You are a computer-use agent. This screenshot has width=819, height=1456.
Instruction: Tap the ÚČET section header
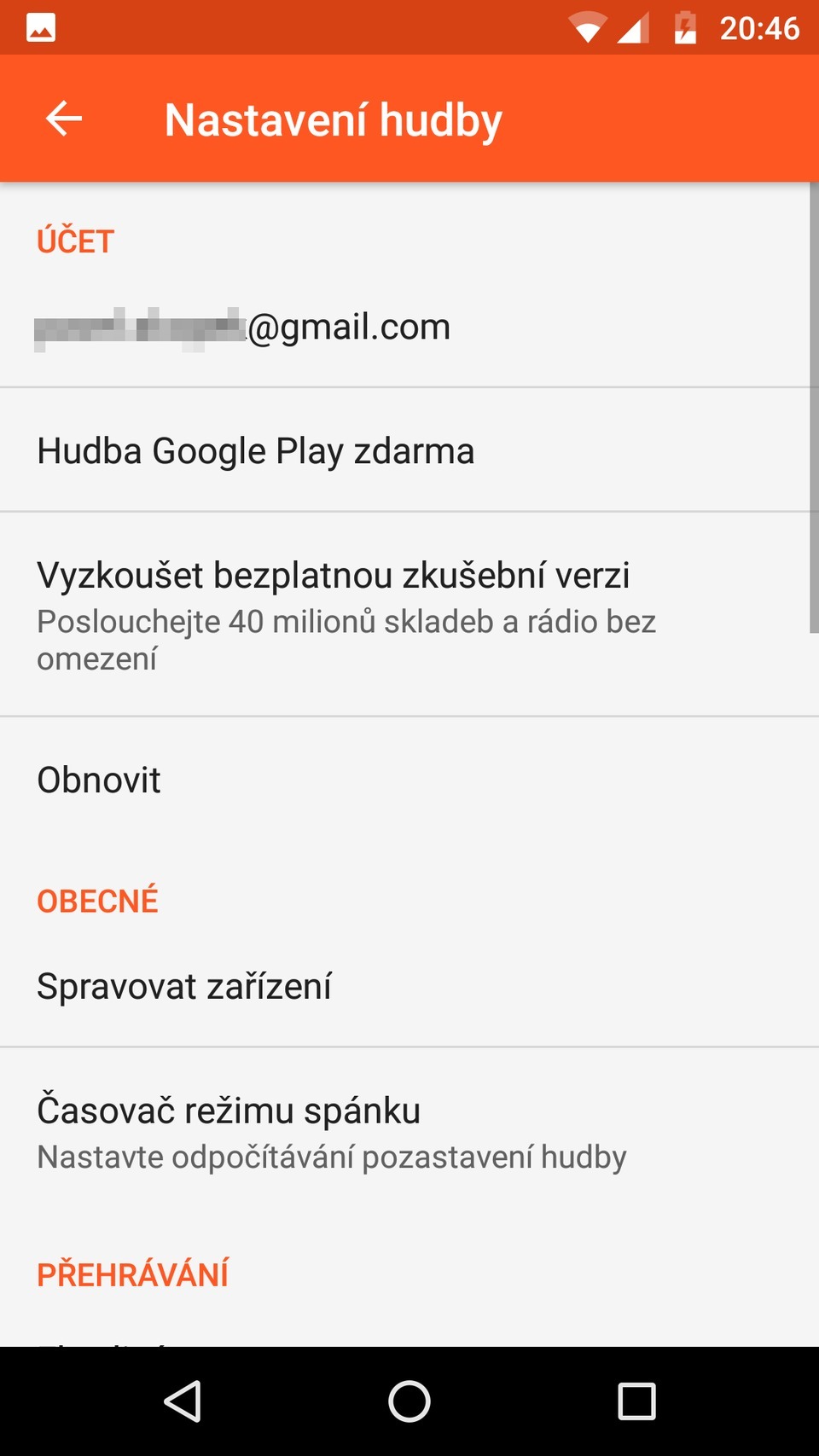click(74, 241)
